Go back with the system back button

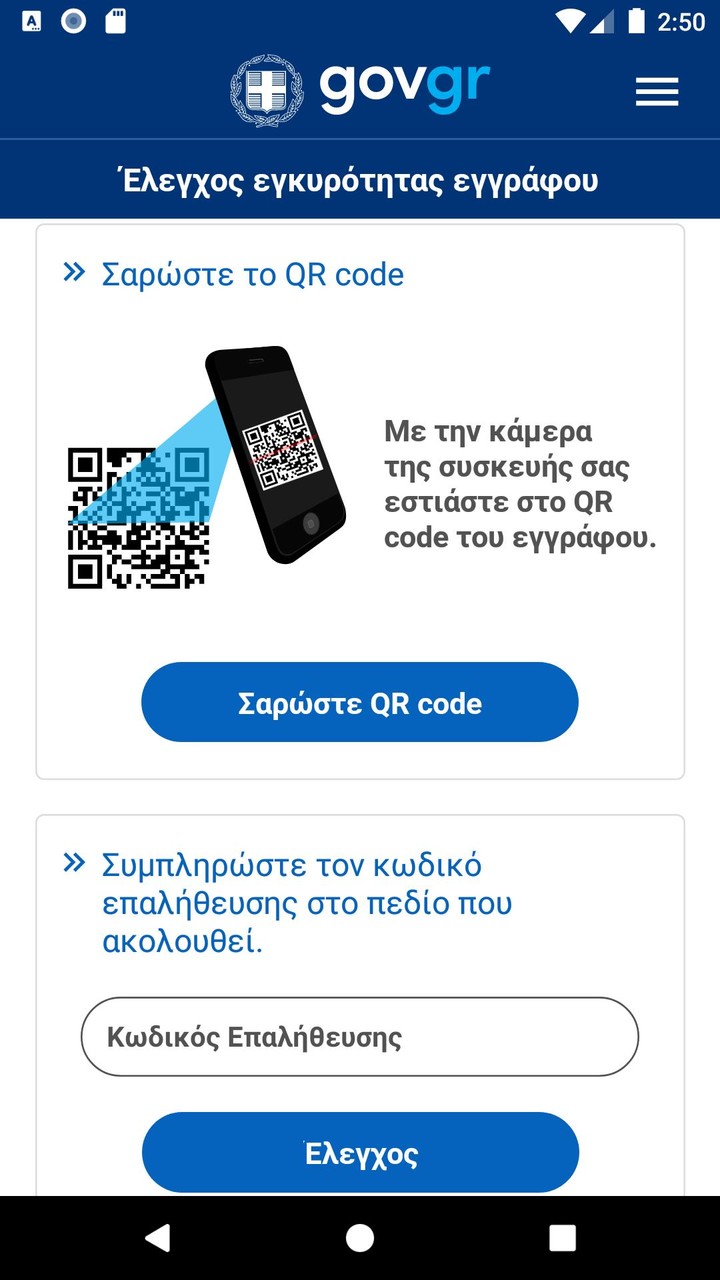click(157, 1238)
